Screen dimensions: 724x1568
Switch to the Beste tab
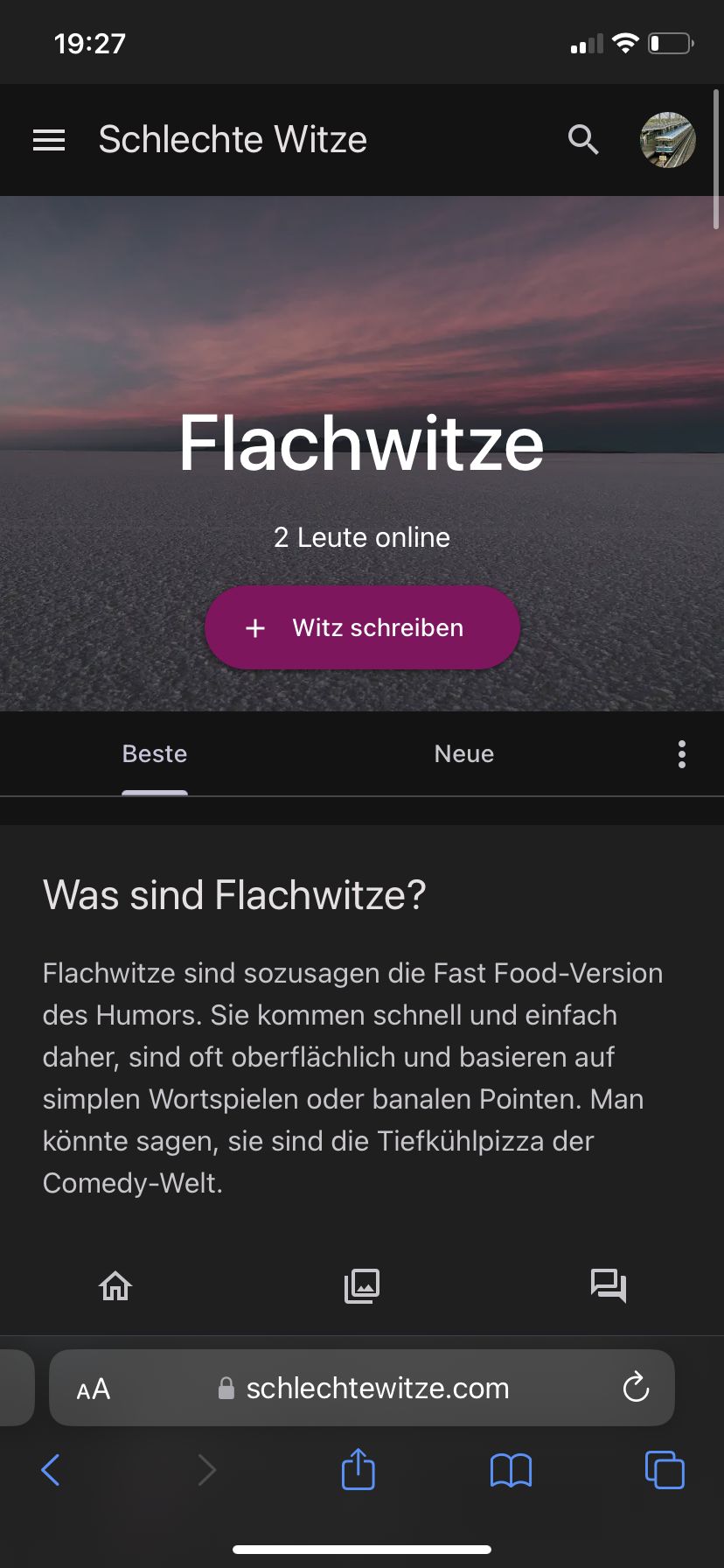click(155, 753)
